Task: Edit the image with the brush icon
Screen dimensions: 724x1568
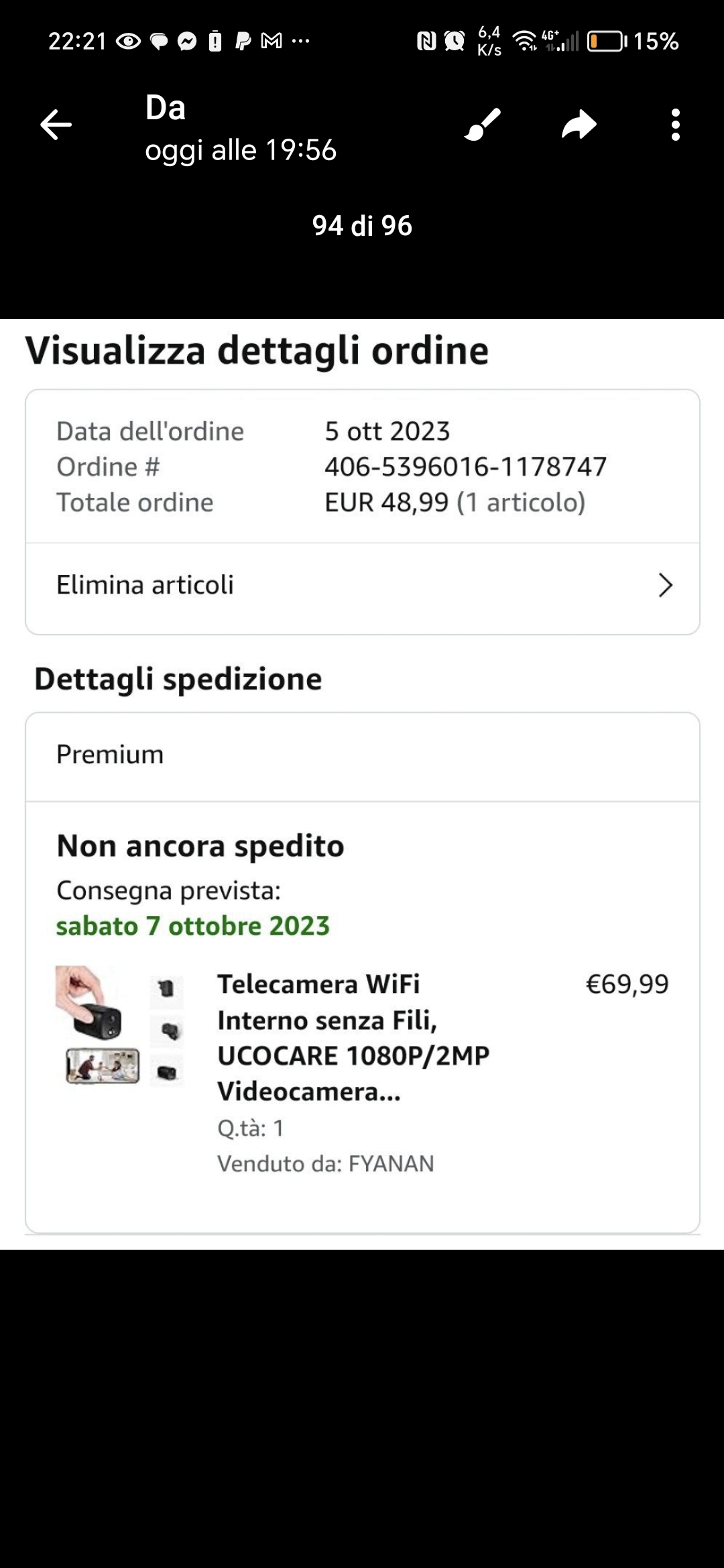Action: tap(483, 125)
